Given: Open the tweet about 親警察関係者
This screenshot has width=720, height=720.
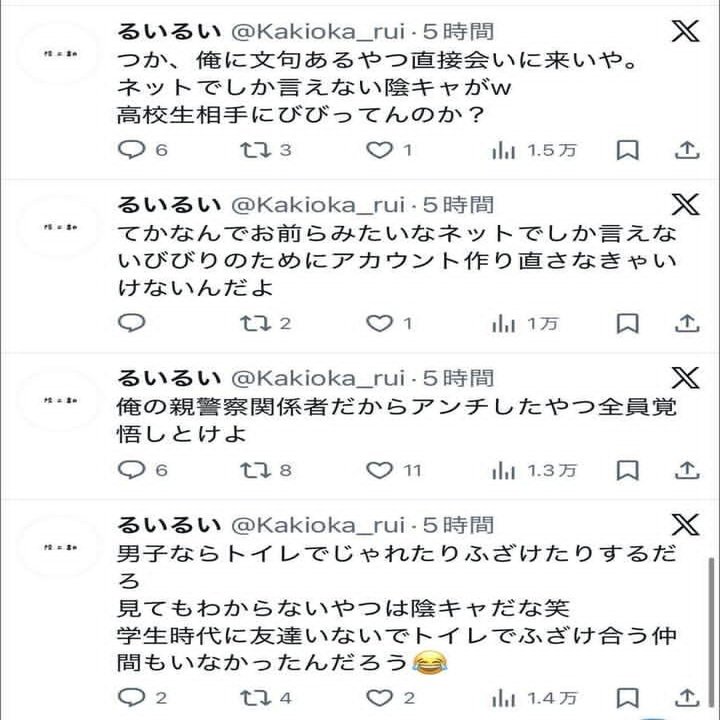Looking at the screenshot, I should point(400,420).
